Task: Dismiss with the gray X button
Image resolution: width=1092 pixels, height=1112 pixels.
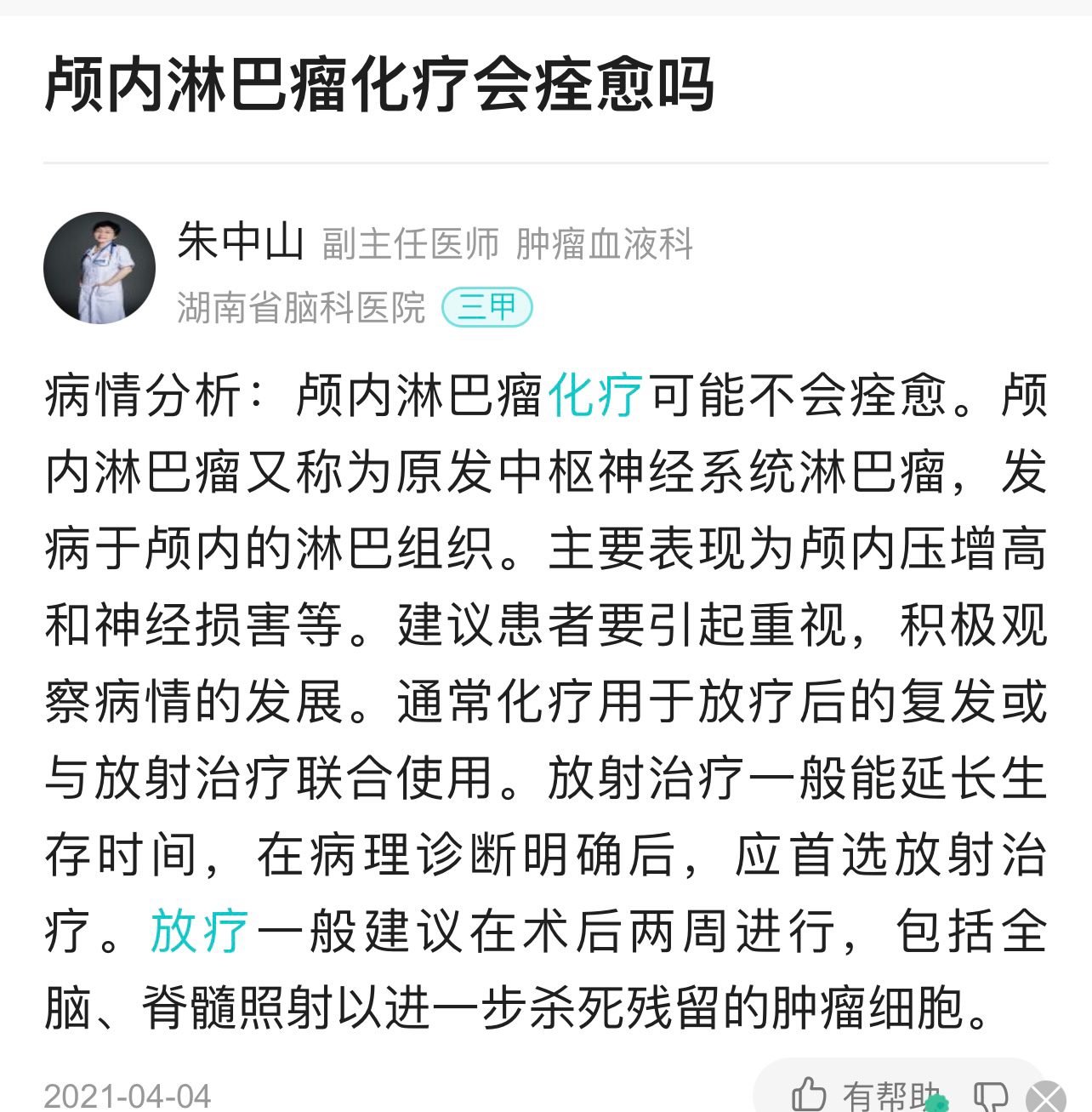Action: 1047,1098
